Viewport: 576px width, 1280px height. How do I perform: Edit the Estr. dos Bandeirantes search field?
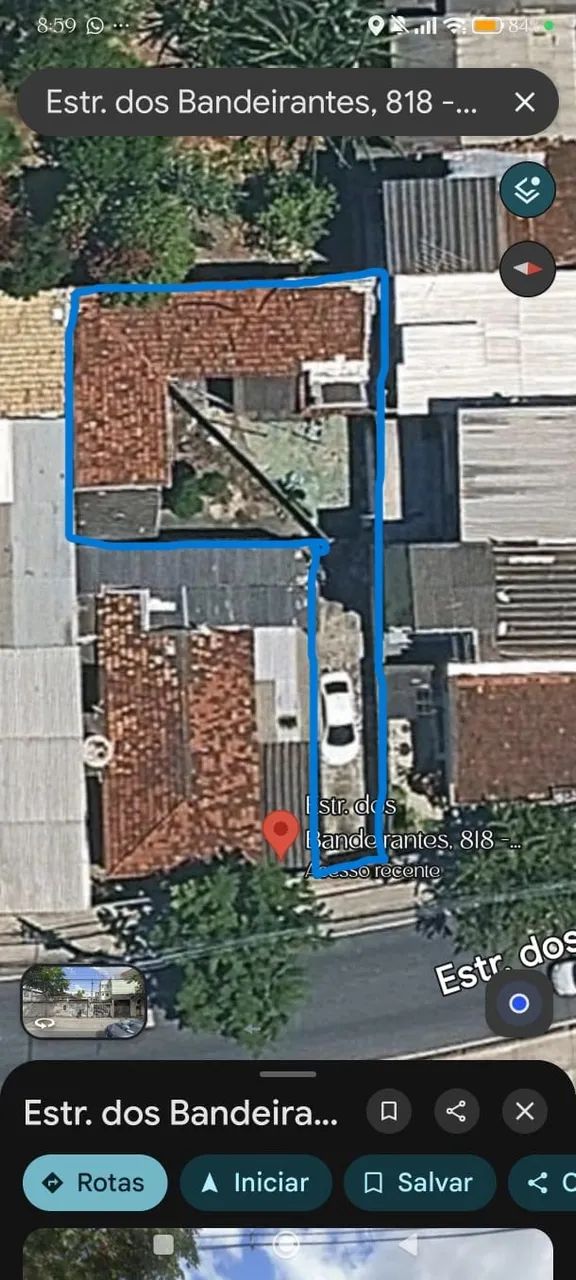262,102
